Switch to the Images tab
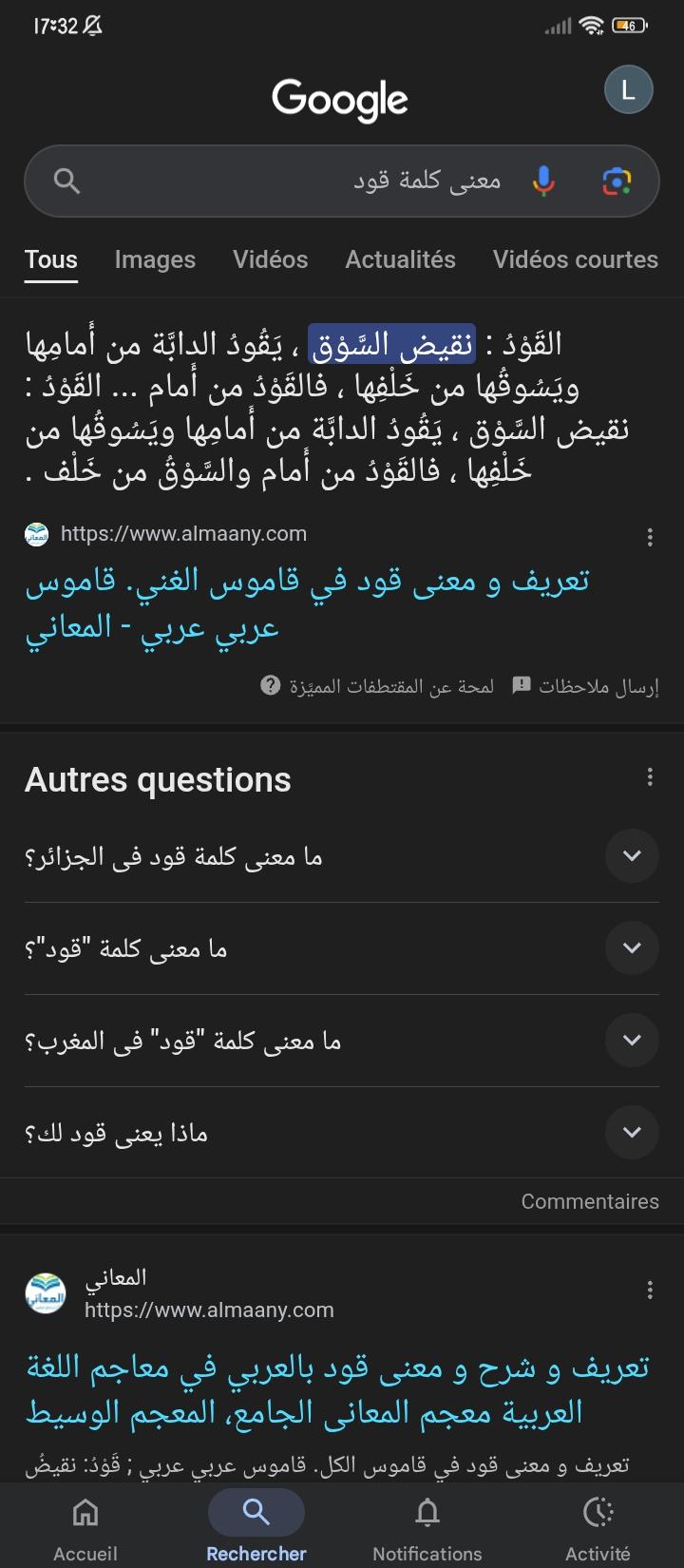 [155, 259]
